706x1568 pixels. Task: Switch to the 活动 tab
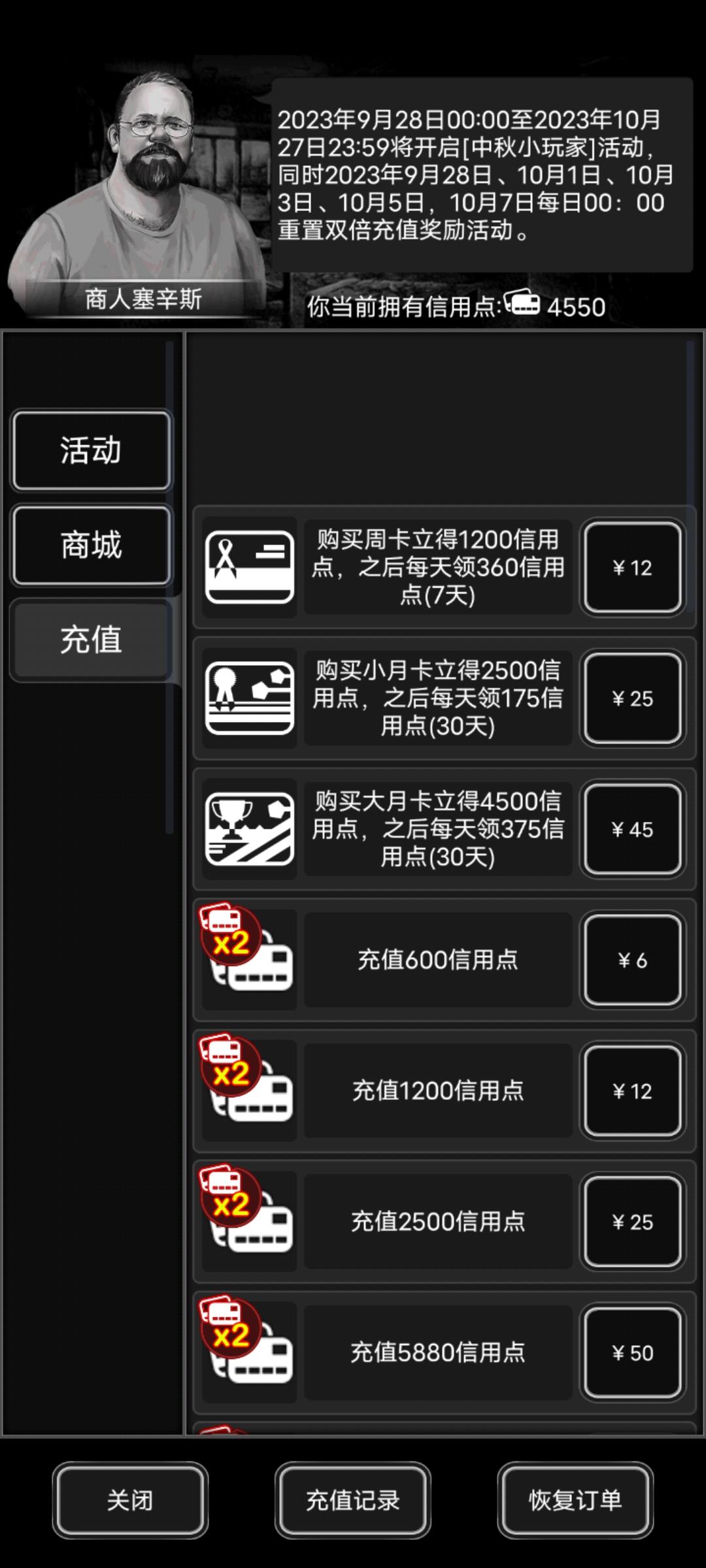90,449
